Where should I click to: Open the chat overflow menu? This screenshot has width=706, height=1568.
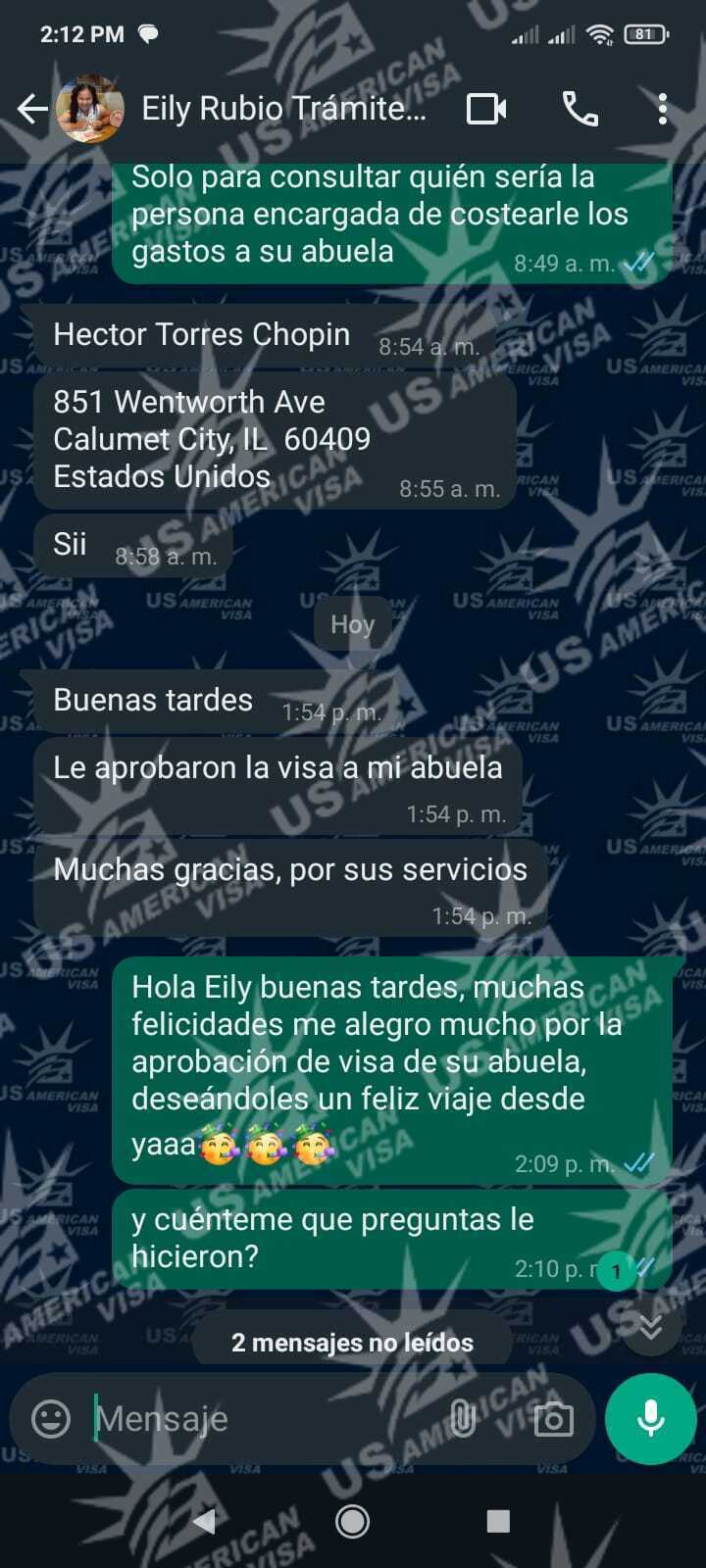pos(663,109)
